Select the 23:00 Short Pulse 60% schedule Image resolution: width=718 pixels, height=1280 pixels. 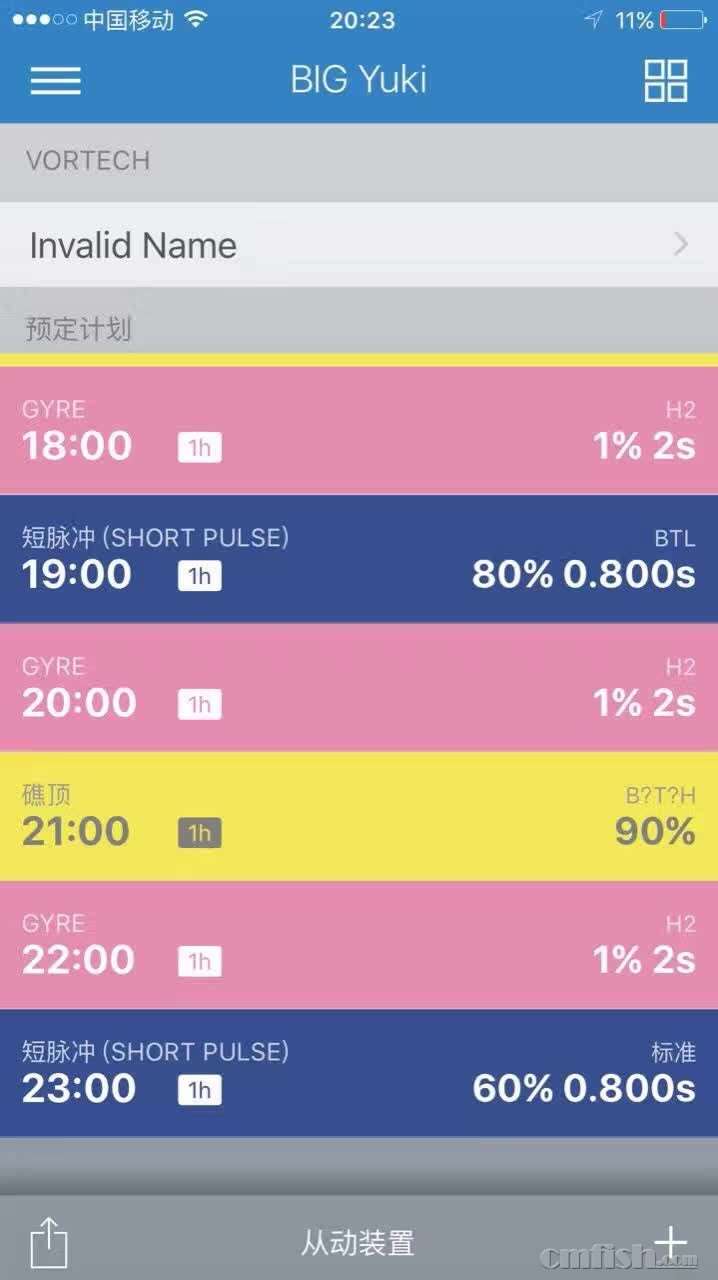pos(359,1072)
